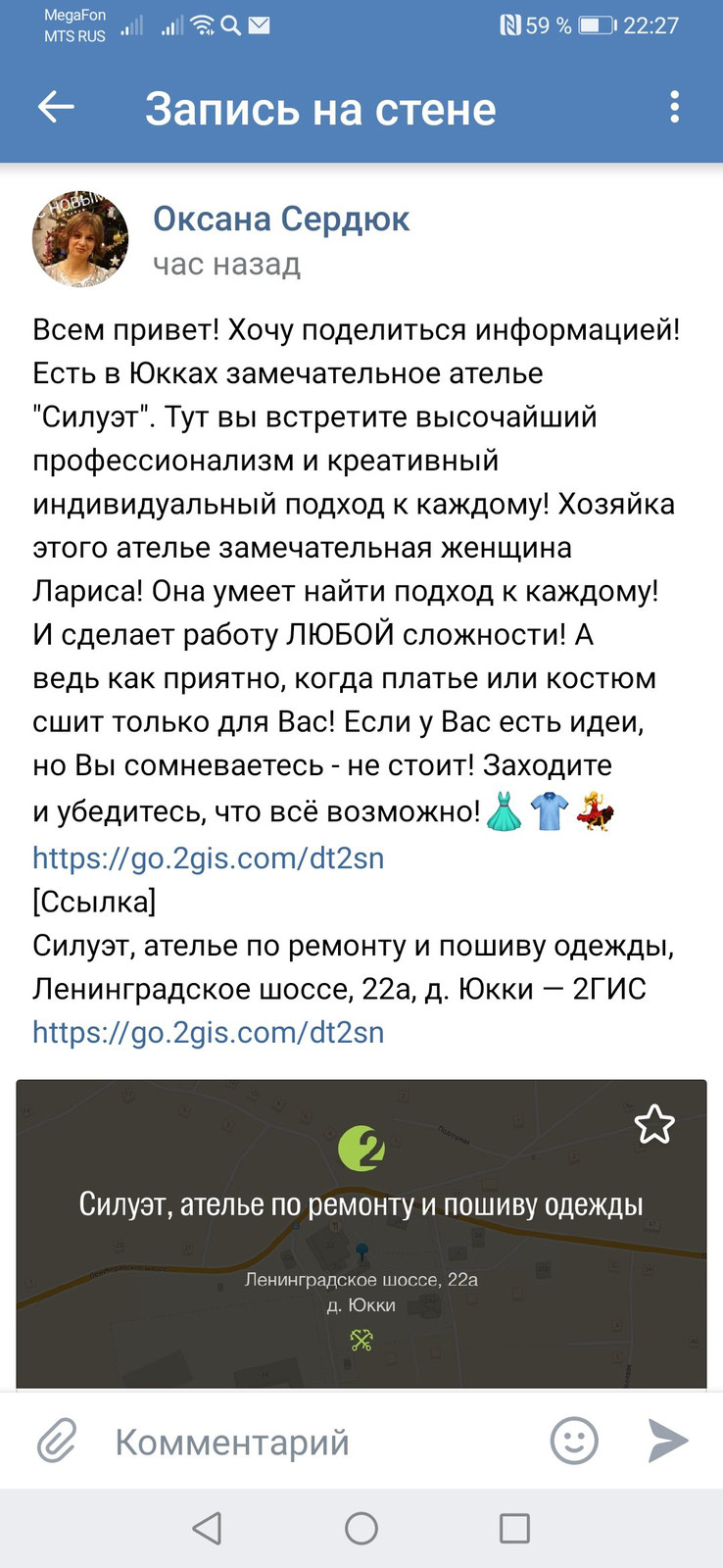
Task: Tap Оксана Сердюк's avatar photo
Action: pos(80,239)
